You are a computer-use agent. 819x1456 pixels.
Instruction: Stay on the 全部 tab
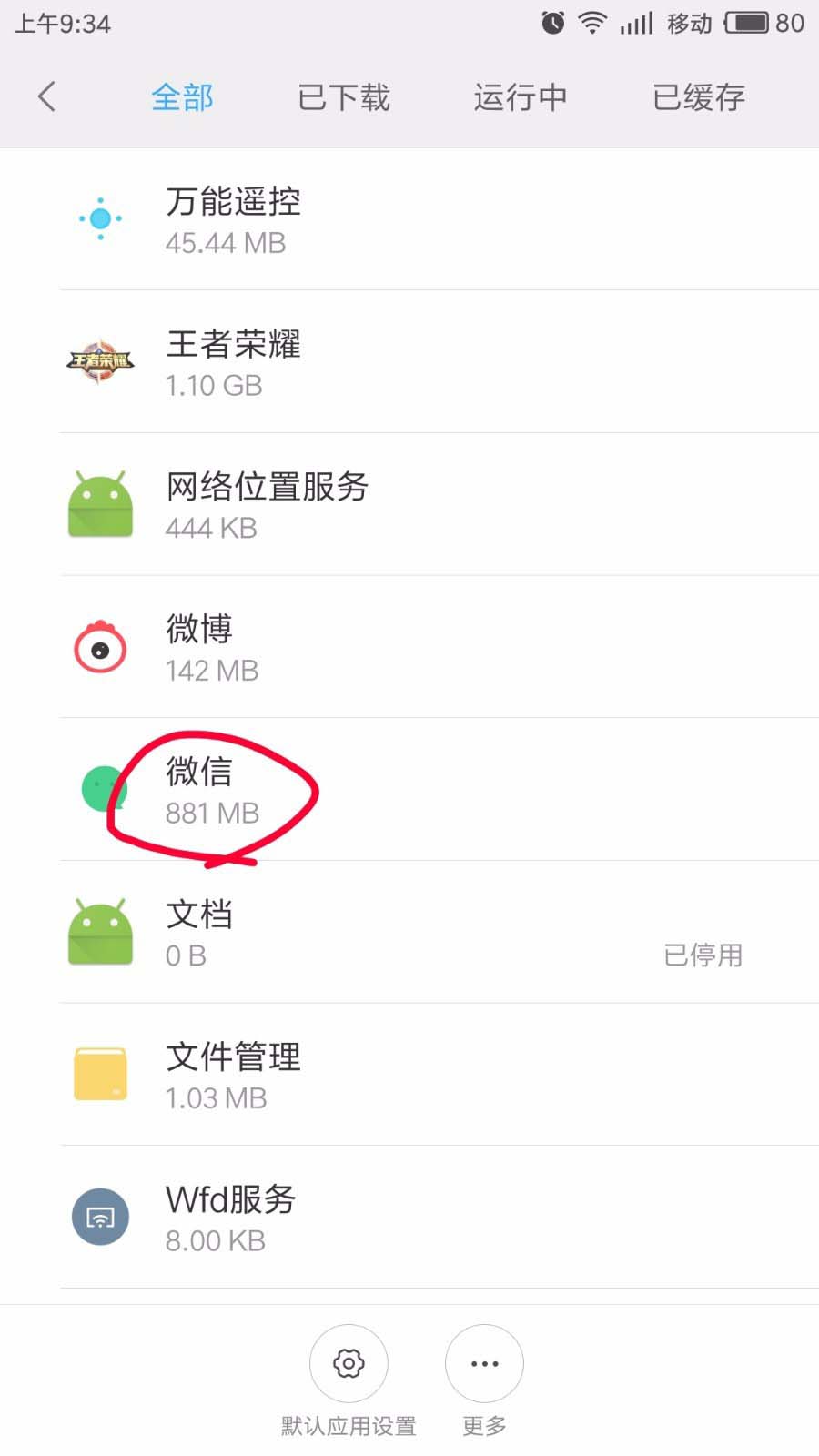click(x=183, y=96)
